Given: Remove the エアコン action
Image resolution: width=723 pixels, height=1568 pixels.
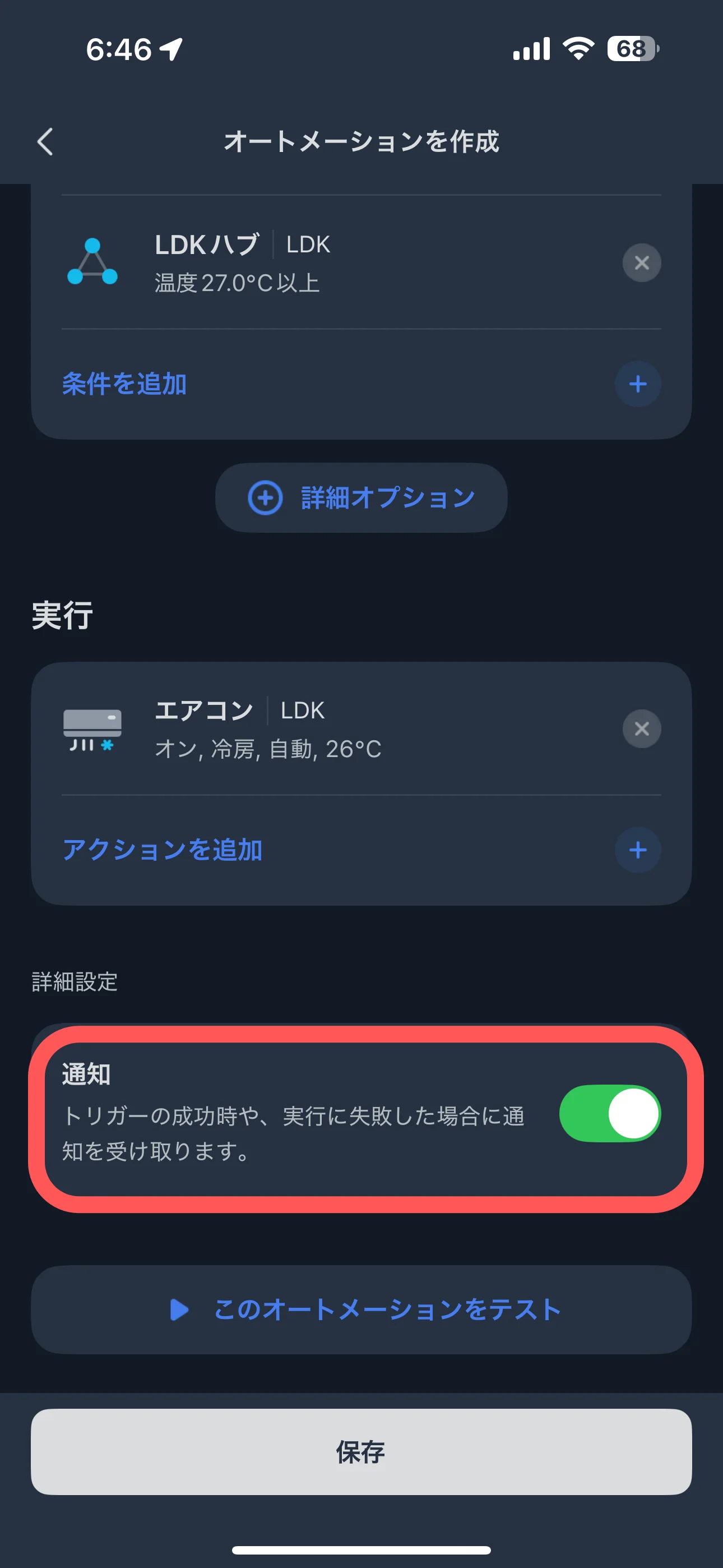Looking at the screenshot, I should click(641, 728).
